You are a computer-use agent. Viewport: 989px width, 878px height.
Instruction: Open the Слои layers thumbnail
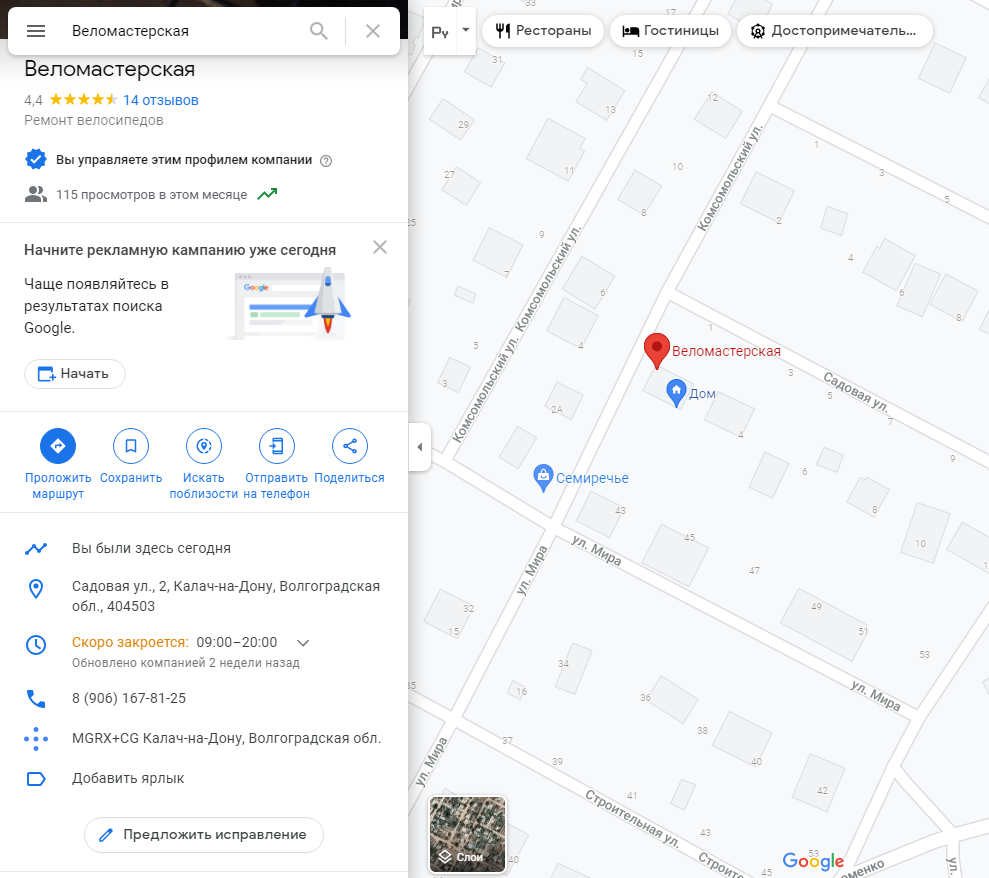[x=467, y=834]
